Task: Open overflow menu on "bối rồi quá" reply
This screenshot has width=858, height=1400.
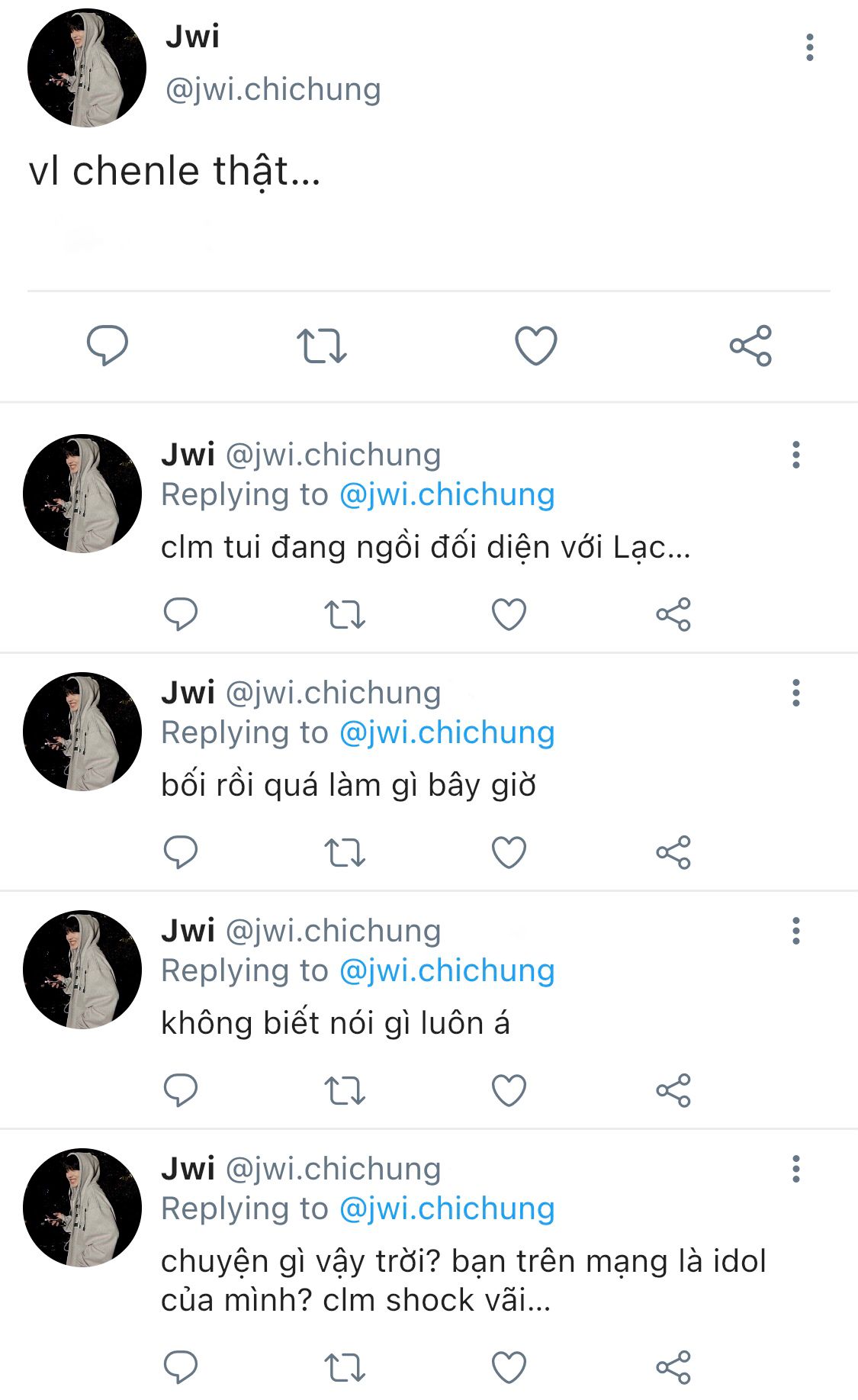Action: pyautogui.click(x=795, y=693)
